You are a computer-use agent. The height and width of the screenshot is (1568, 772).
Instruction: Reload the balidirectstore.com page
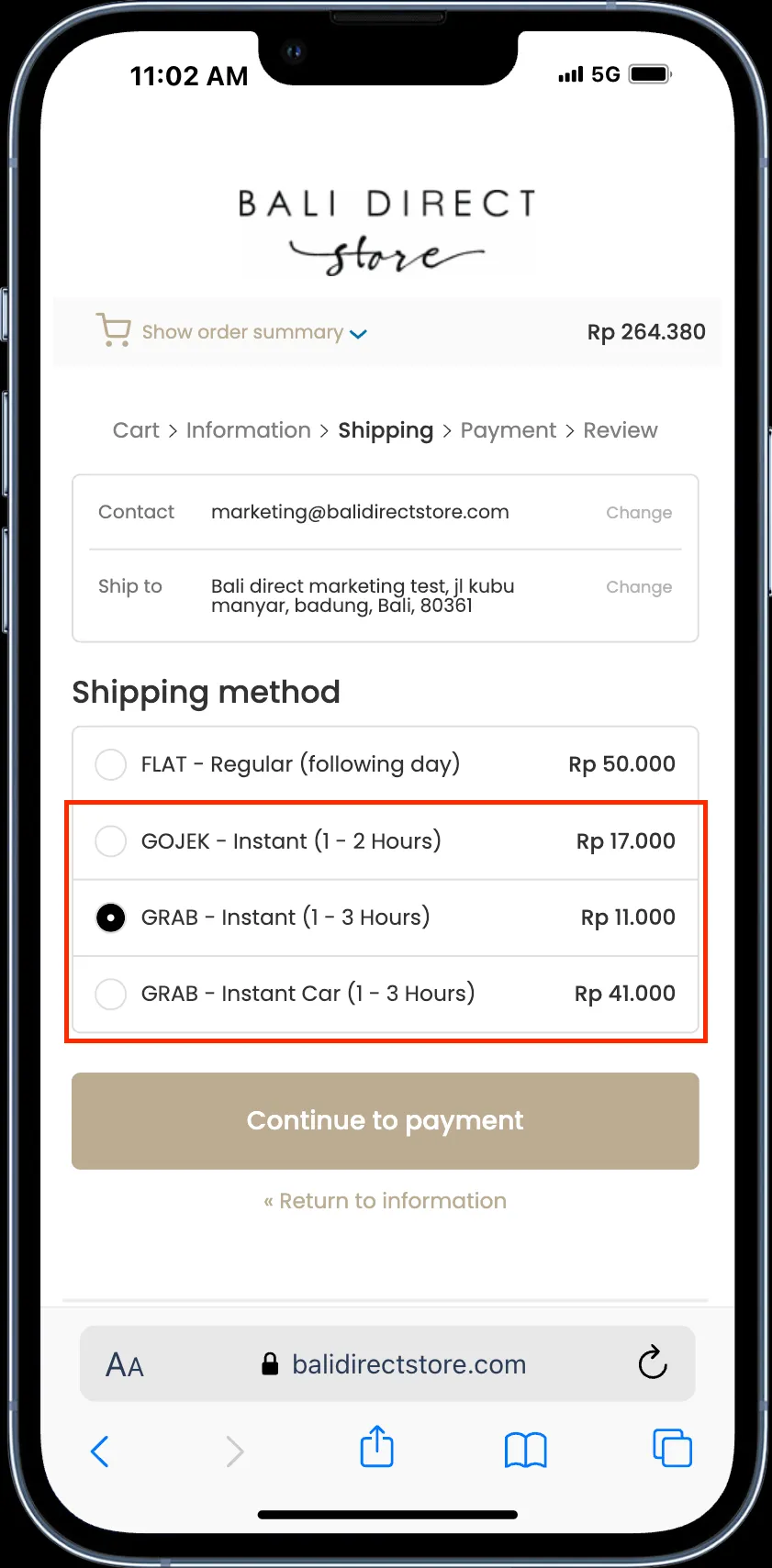click(x=652, y=1363)
